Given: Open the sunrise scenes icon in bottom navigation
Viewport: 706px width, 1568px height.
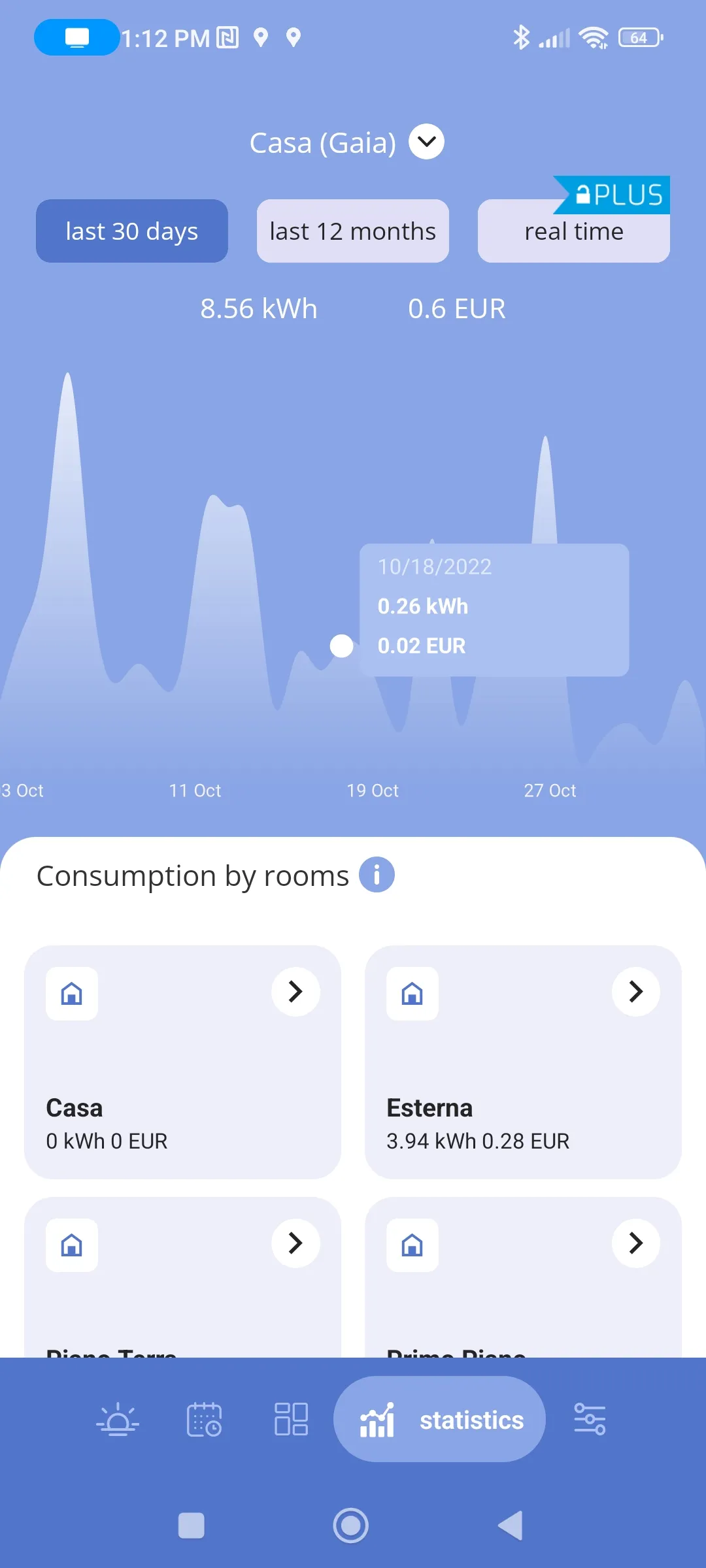Looking at the screenshot, I should click(116, 1420).
